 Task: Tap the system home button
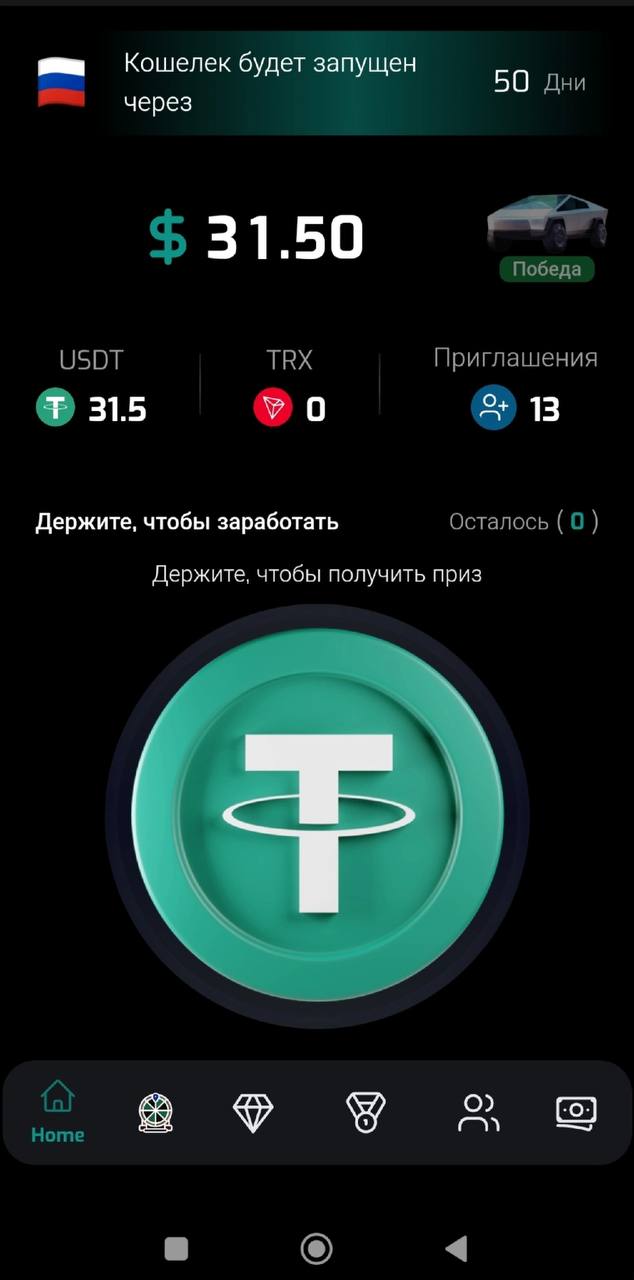click(x=317, y=1247)
